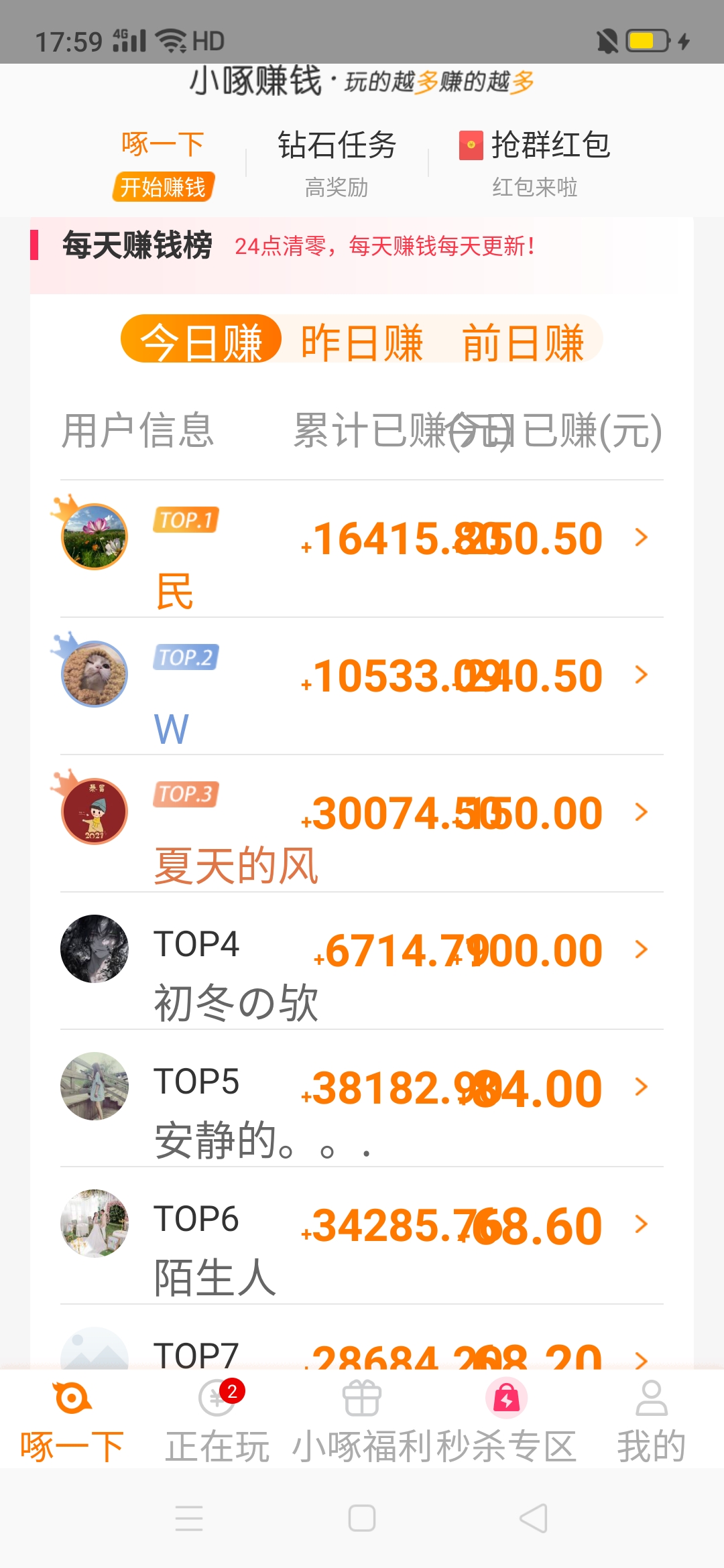Tap the gift icon for 小啄福利
Image resolution: width=724 pixels, height=1568 pixels.
[x=362, y=1398]
